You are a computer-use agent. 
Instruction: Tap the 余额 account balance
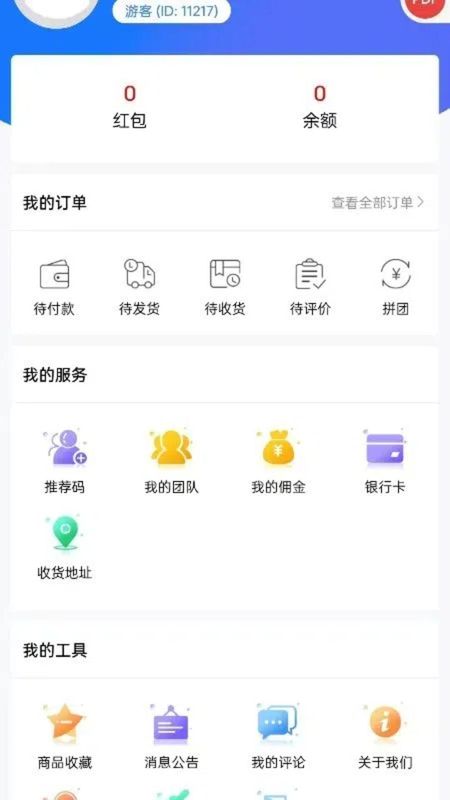(320, 107)
